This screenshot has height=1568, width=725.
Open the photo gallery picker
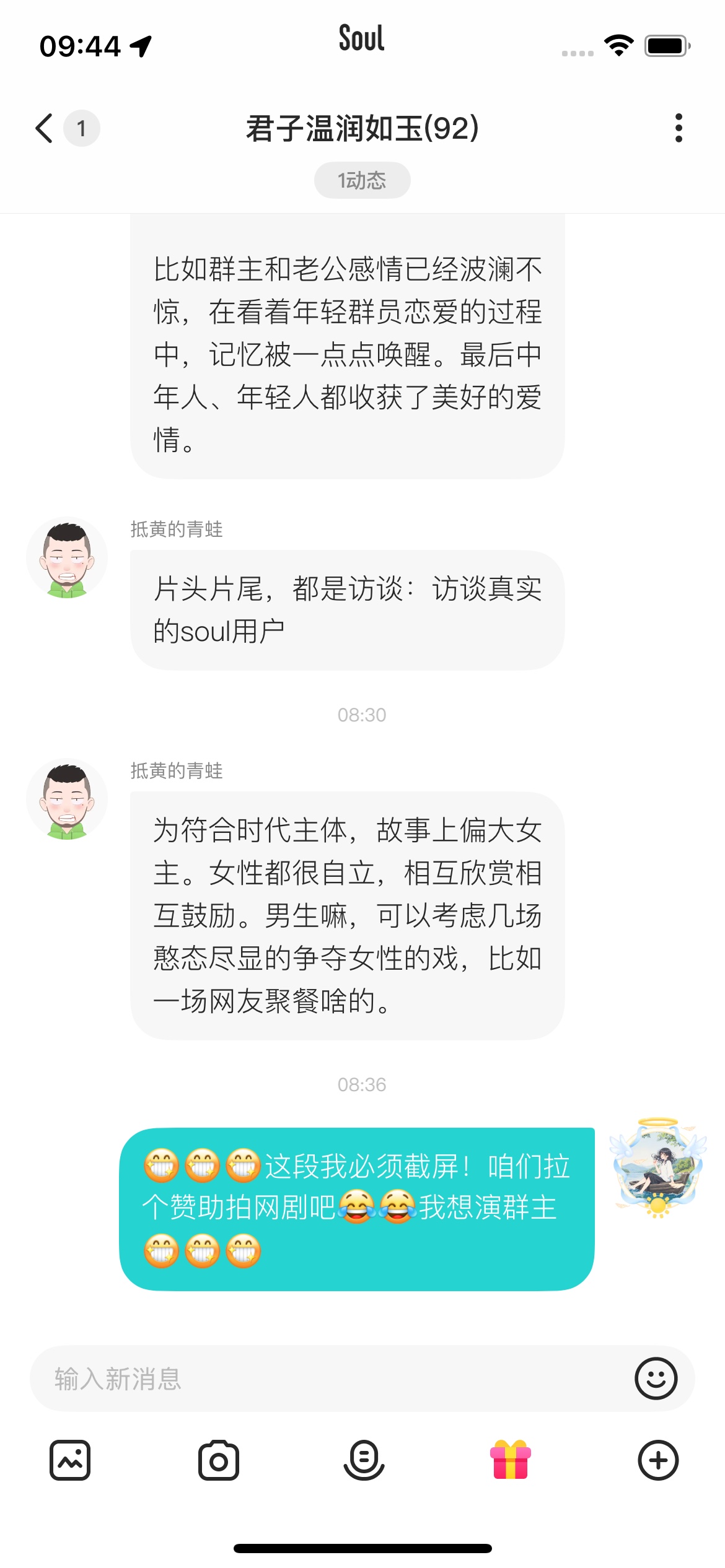tap(70, 1460)
